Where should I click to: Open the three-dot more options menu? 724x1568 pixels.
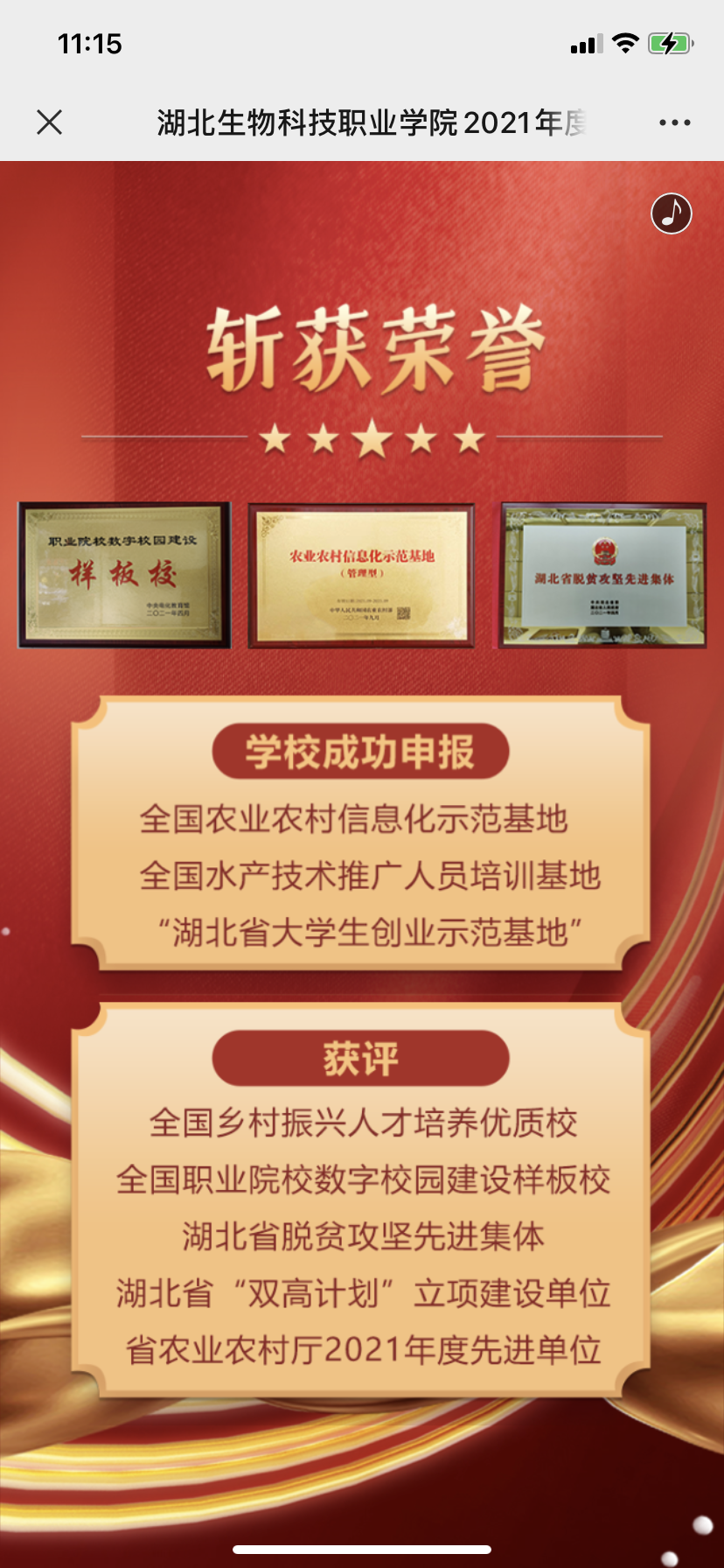674,123
